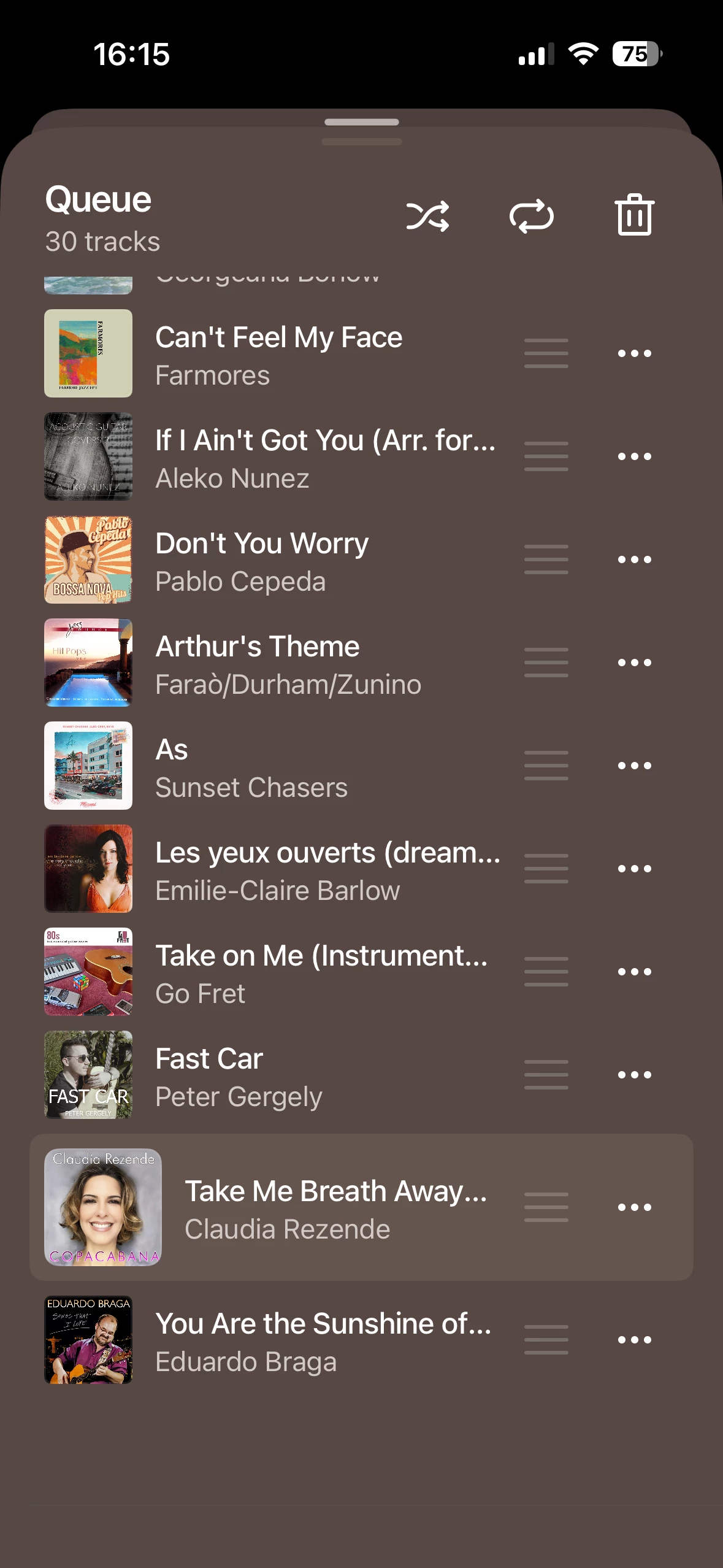Select Fast Car by Peter Gergely
The width and height of the screenshot is (723, 1568).
[239, 1076]
